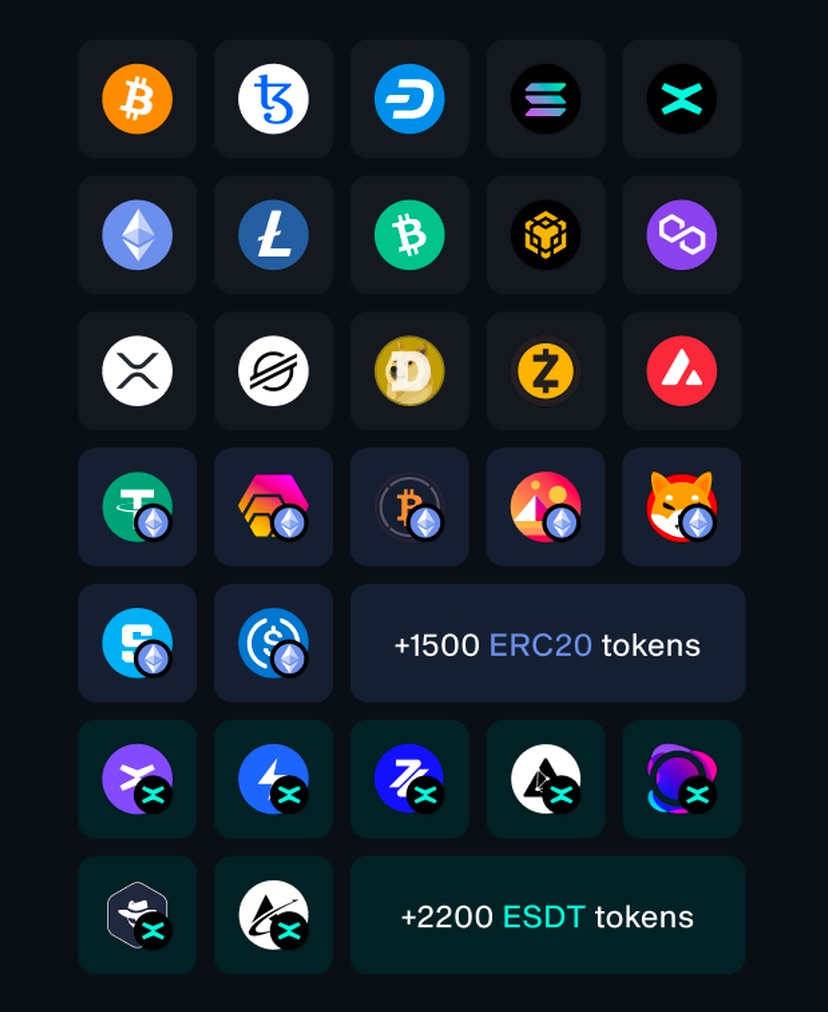
Task: Select the Tether ERC20 token icon
Action: pyautogui.click(x=137, y=506)
